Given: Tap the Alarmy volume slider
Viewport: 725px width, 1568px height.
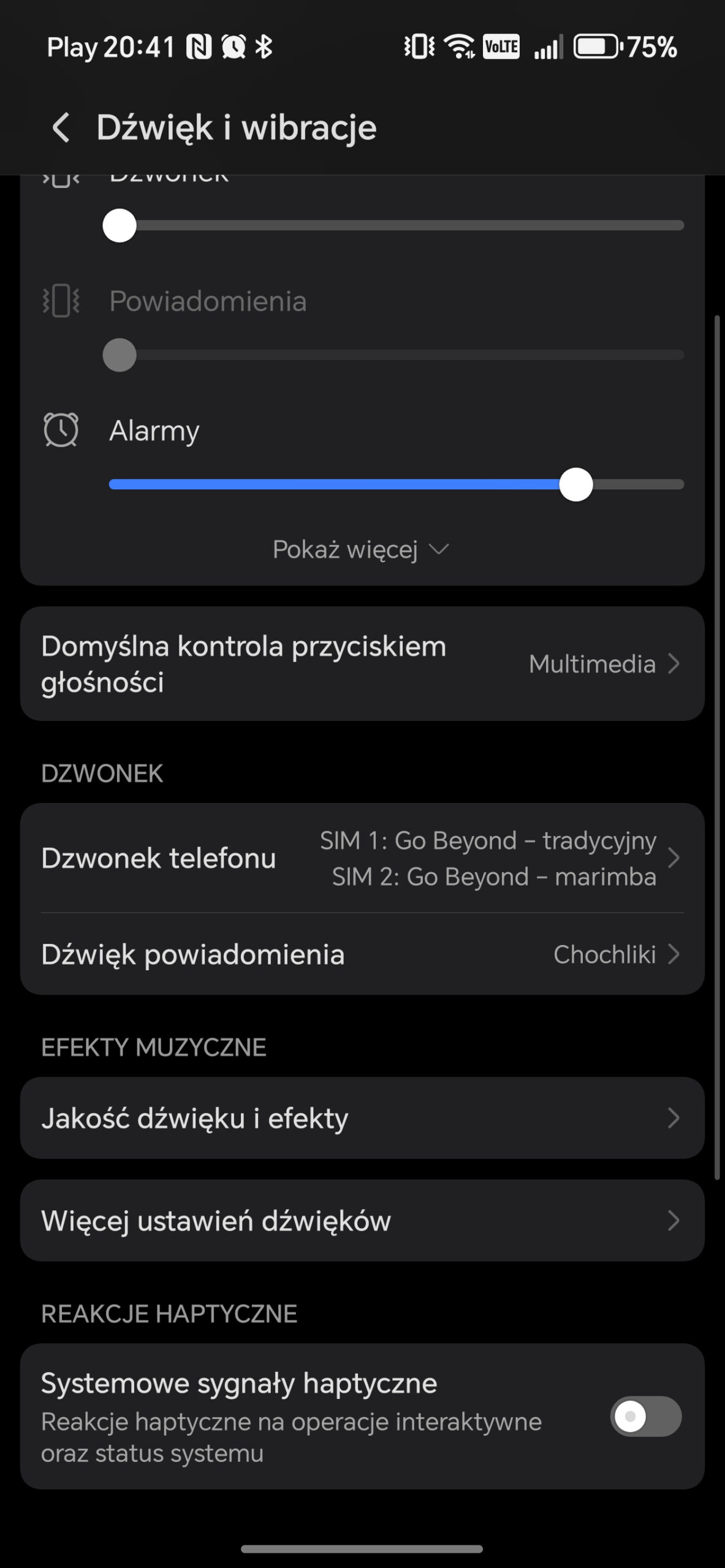Looking at the screenshot, I should (x=396, y=484).
